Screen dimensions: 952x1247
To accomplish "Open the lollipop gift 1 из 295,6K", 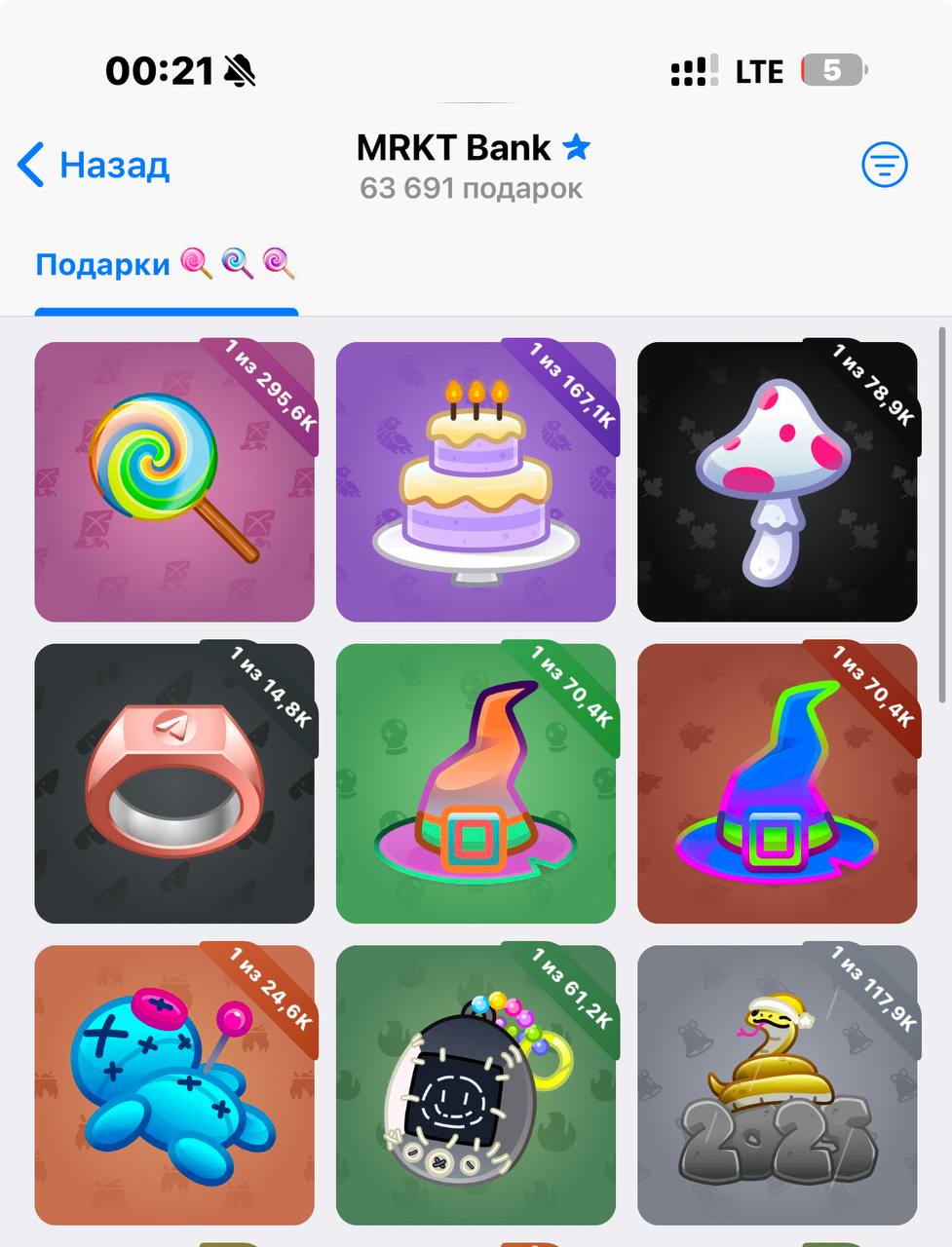I will (174, 481).
